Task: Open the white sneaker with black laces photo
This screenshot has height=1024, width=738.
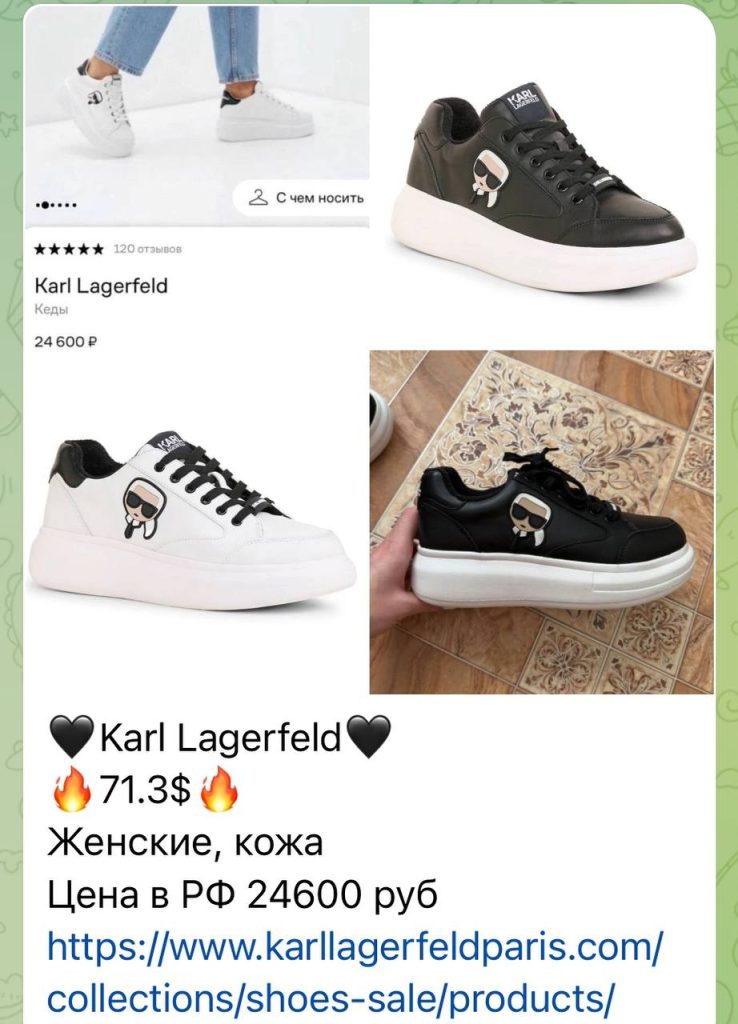Action: click(196, 520)
